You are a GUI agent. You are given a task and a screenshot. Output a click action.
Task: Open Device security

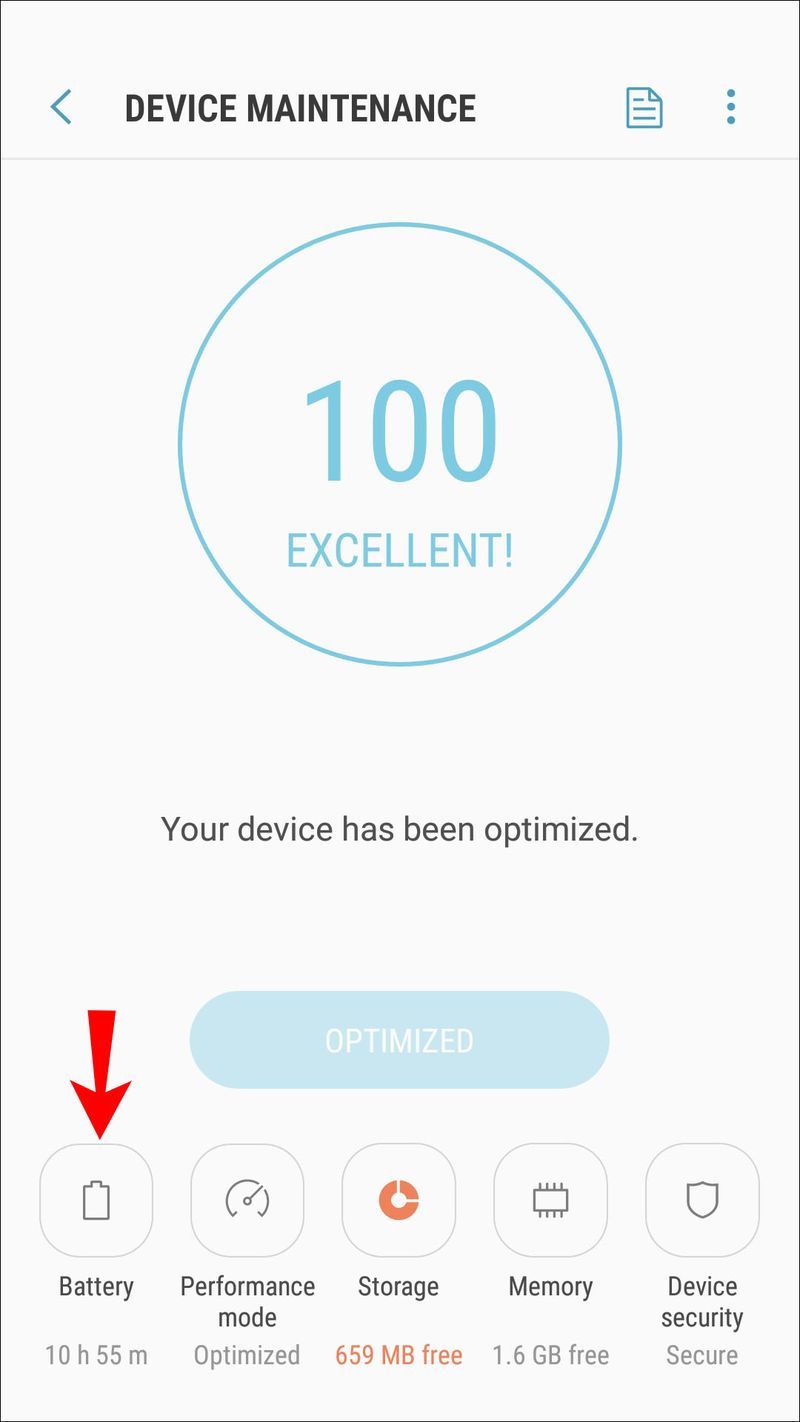[702, 1200]
